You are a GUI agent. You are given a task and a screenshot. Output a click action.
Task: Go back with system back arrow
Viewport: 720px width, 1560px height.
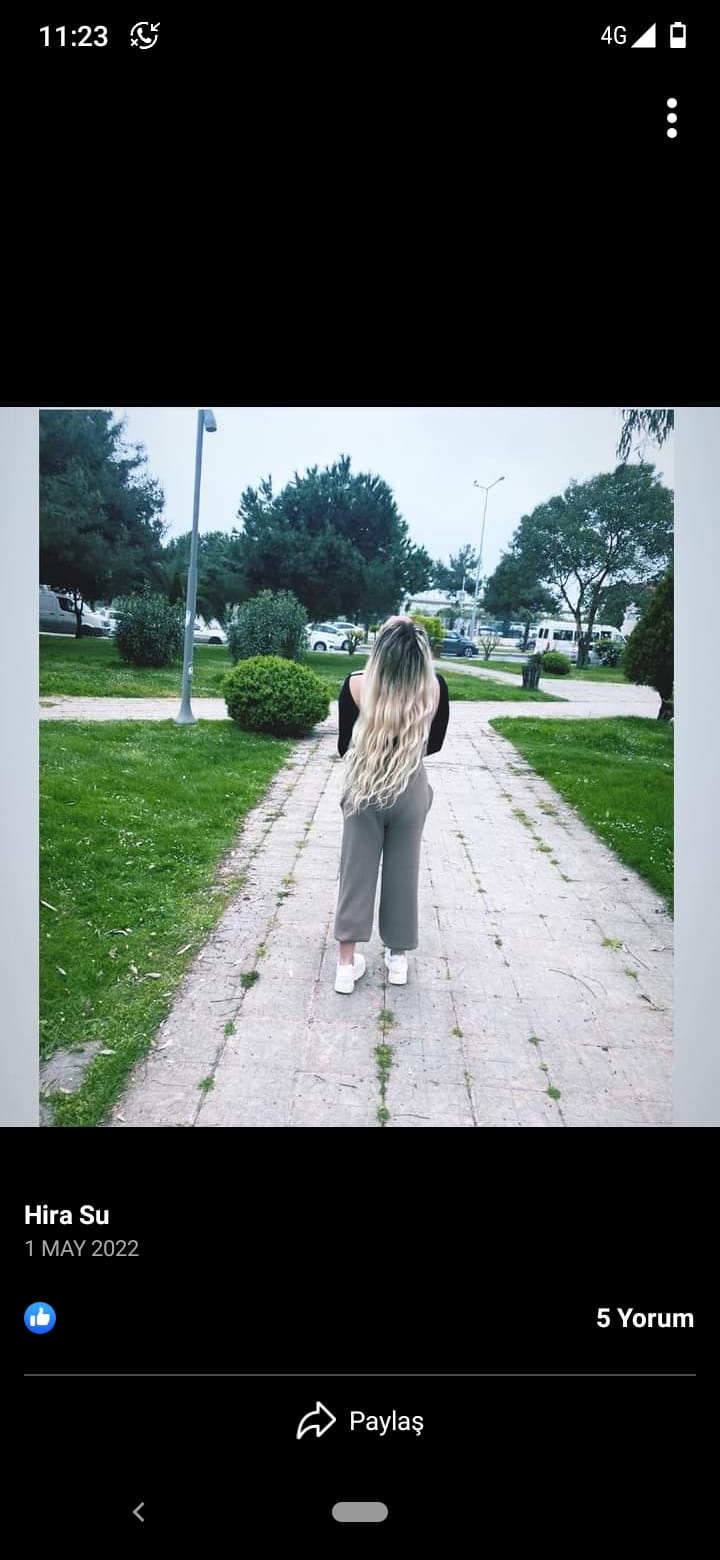point(139,1512)
